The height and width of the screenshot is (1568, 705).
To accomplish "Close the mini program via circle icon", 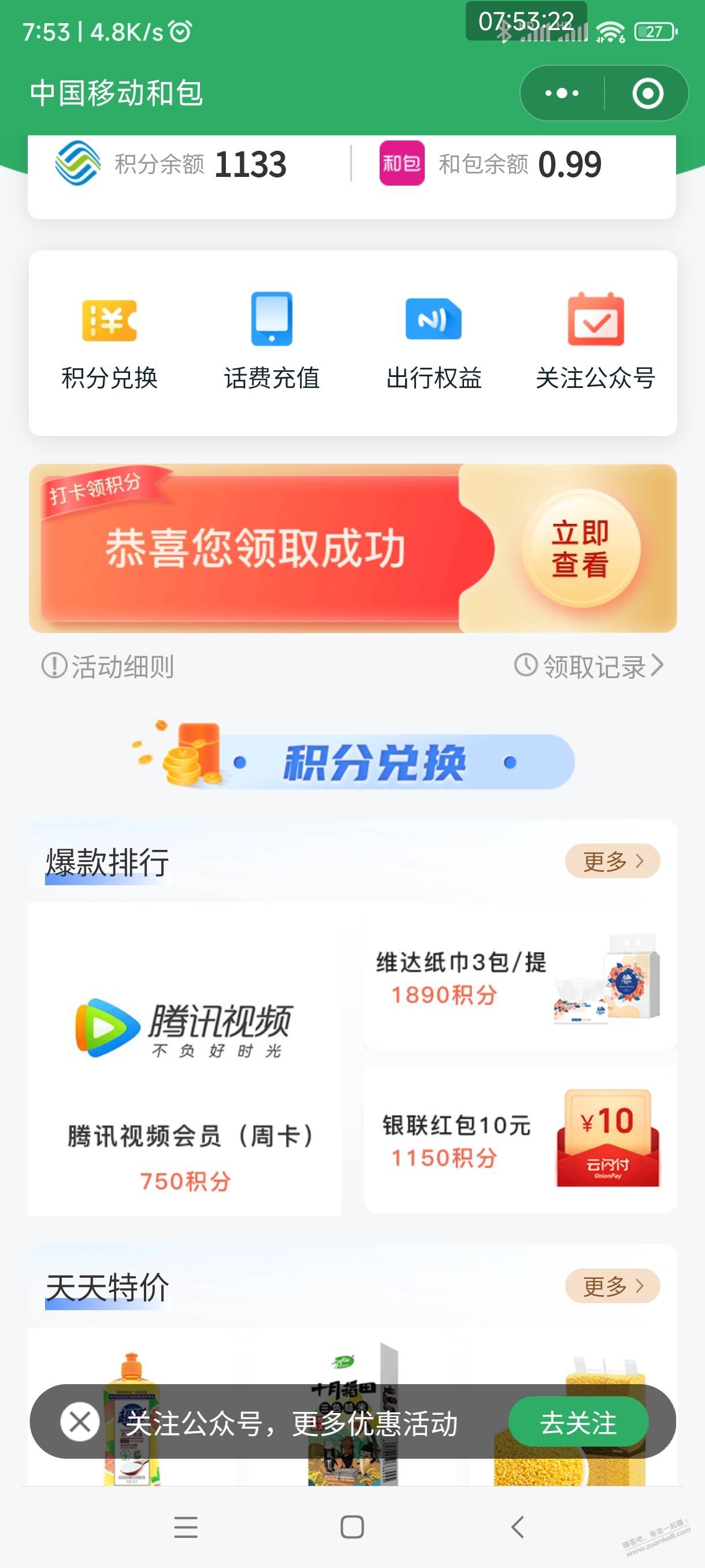I will [647, 93].
